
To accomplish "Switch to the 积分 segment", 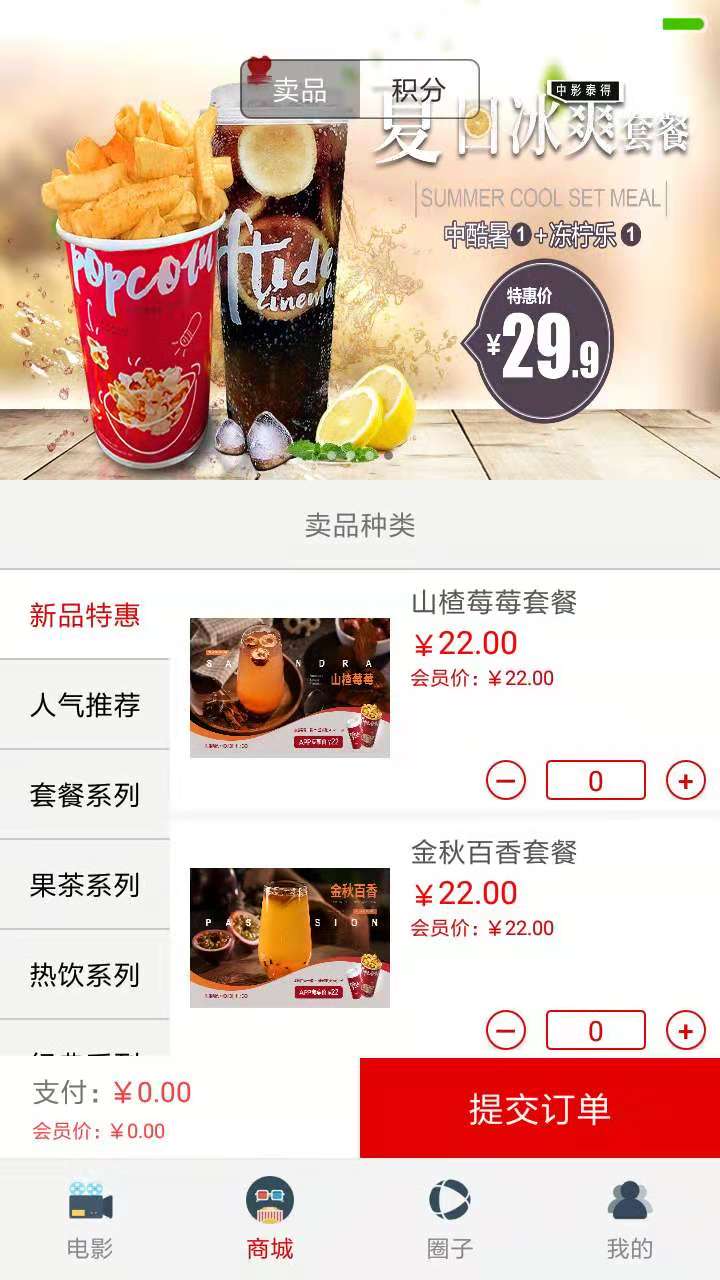I will tap(419, 90).
